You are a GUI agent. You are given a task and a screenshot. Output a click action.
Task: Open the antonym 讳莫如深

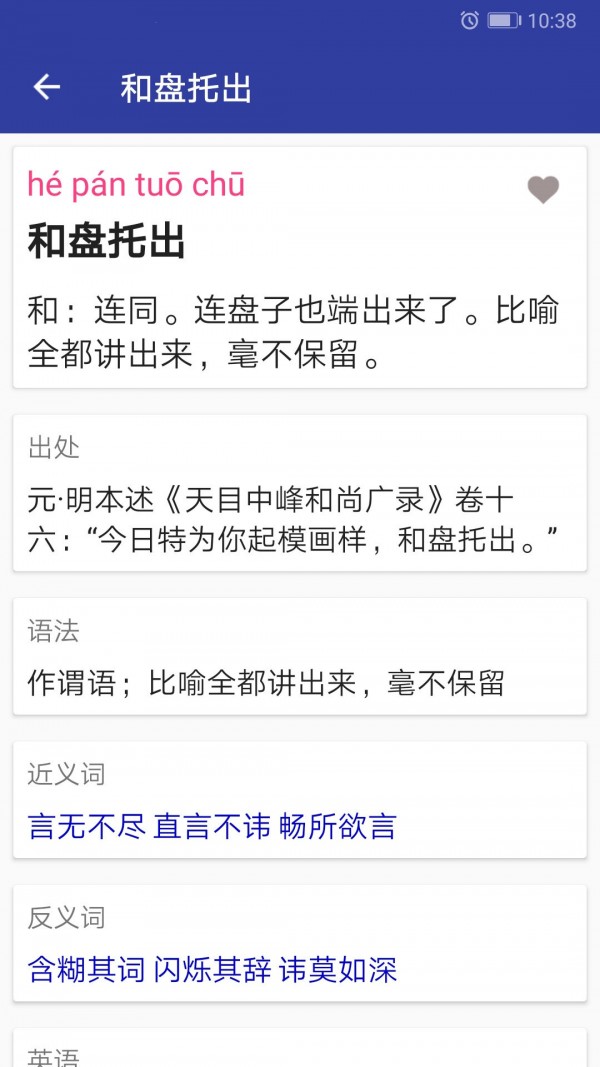point(338,969)
